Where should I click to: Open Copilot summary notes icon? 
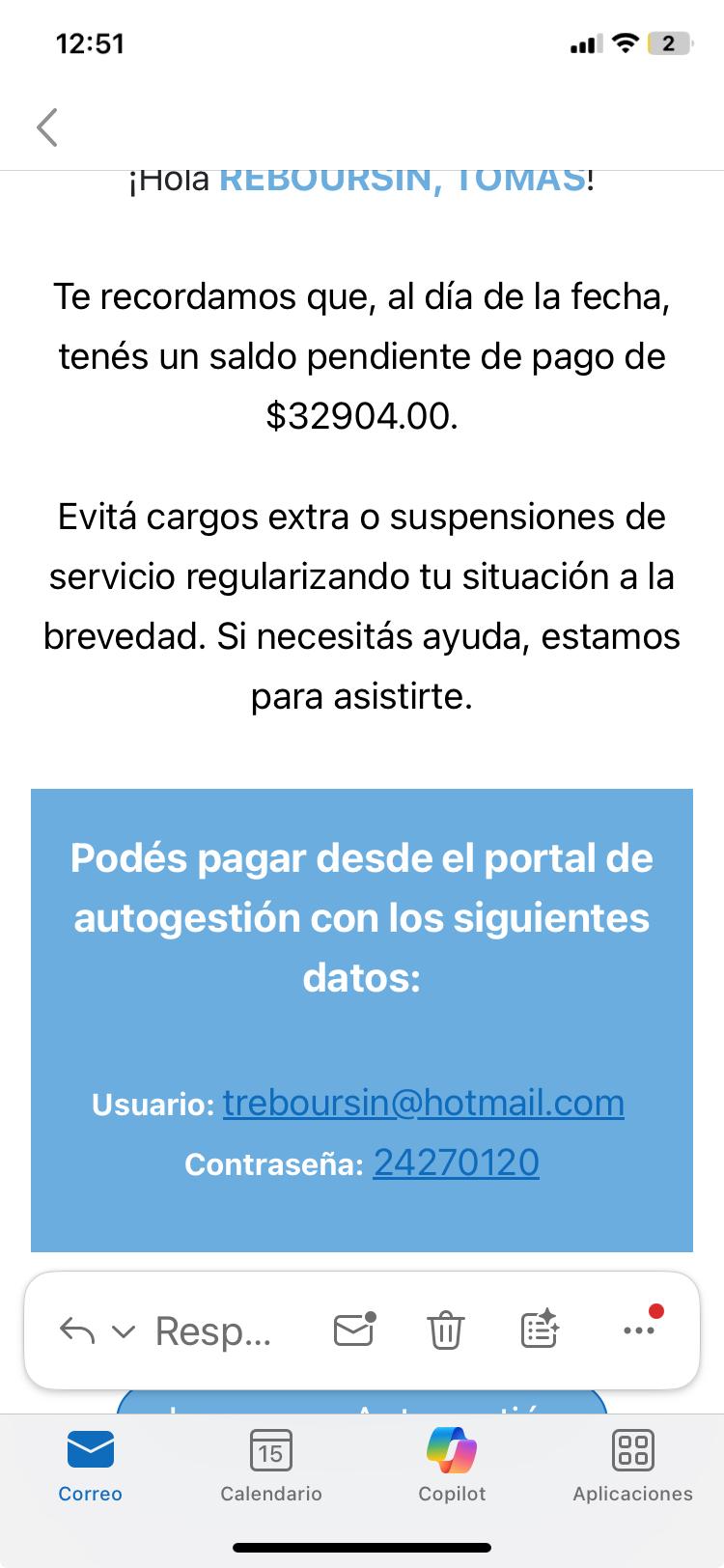(540, 1330)
